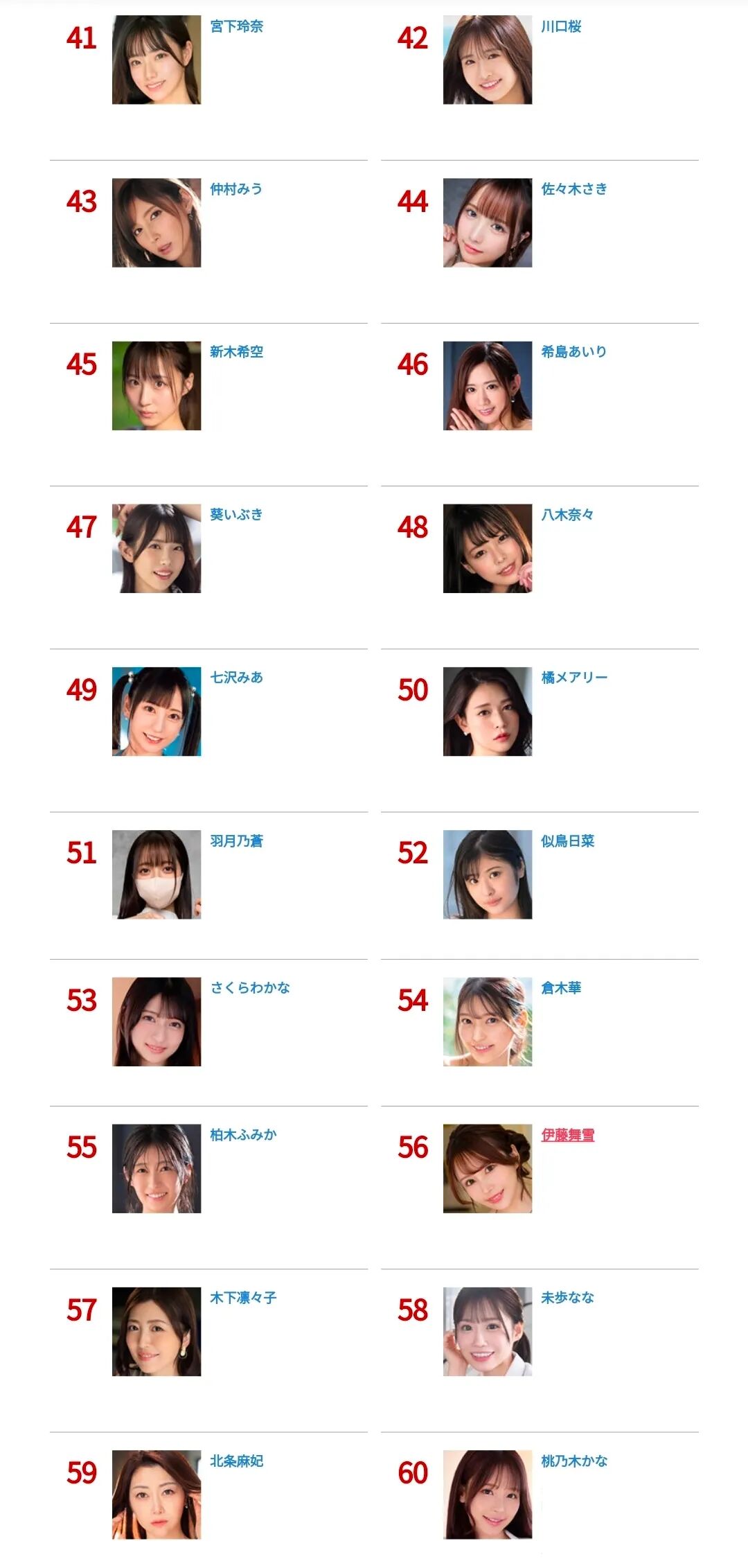Tap the 仲村みう link
The image size is (748, 1568).
(236, 189)
